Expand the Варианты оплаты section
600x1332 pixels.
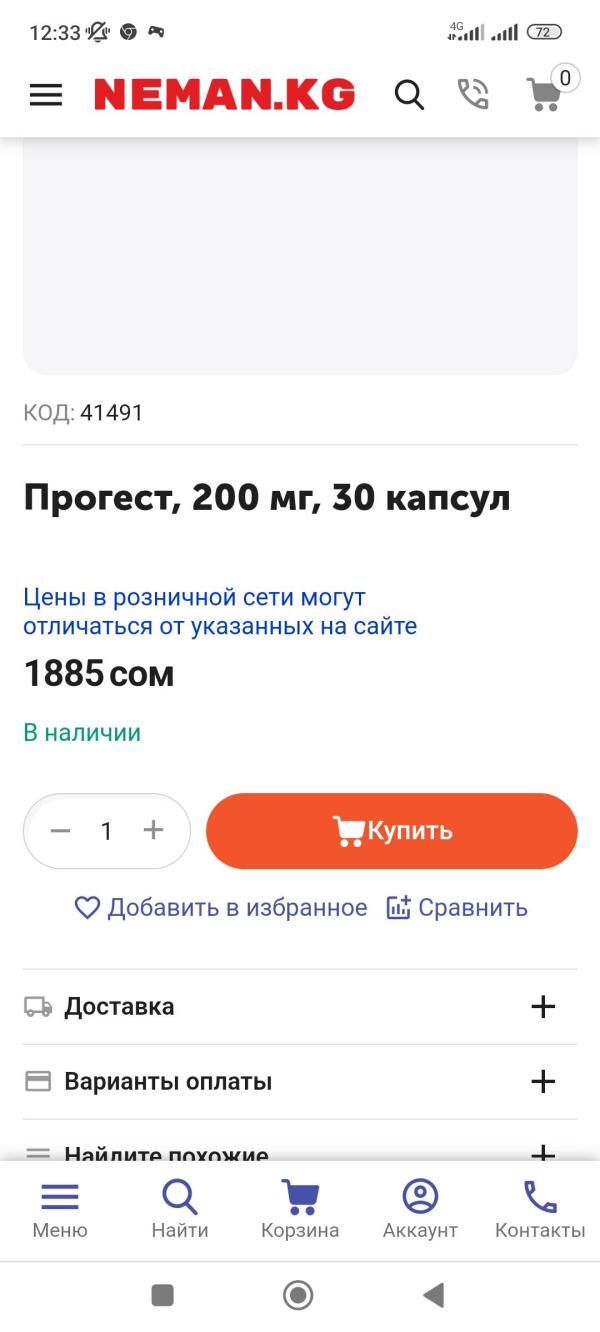[x=300, y=1082]
